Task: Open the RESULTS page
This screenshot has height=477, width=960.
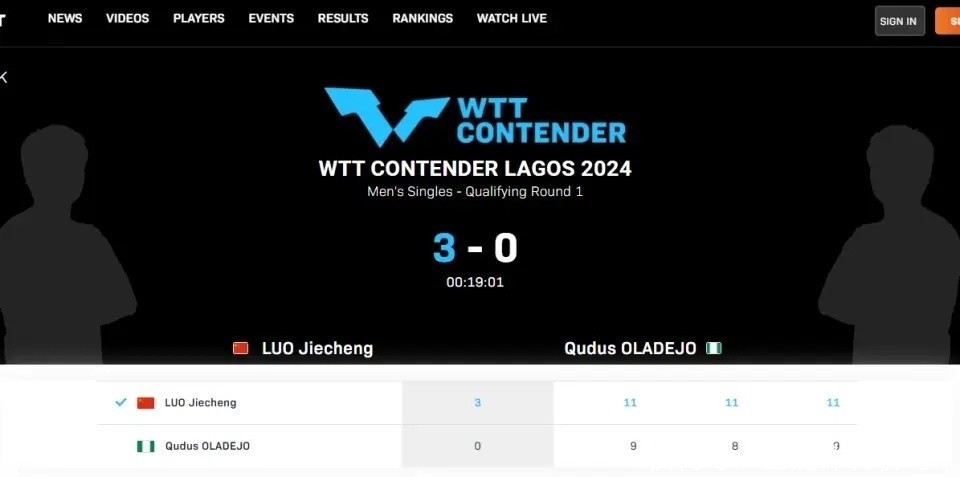Action: (343, 18)
